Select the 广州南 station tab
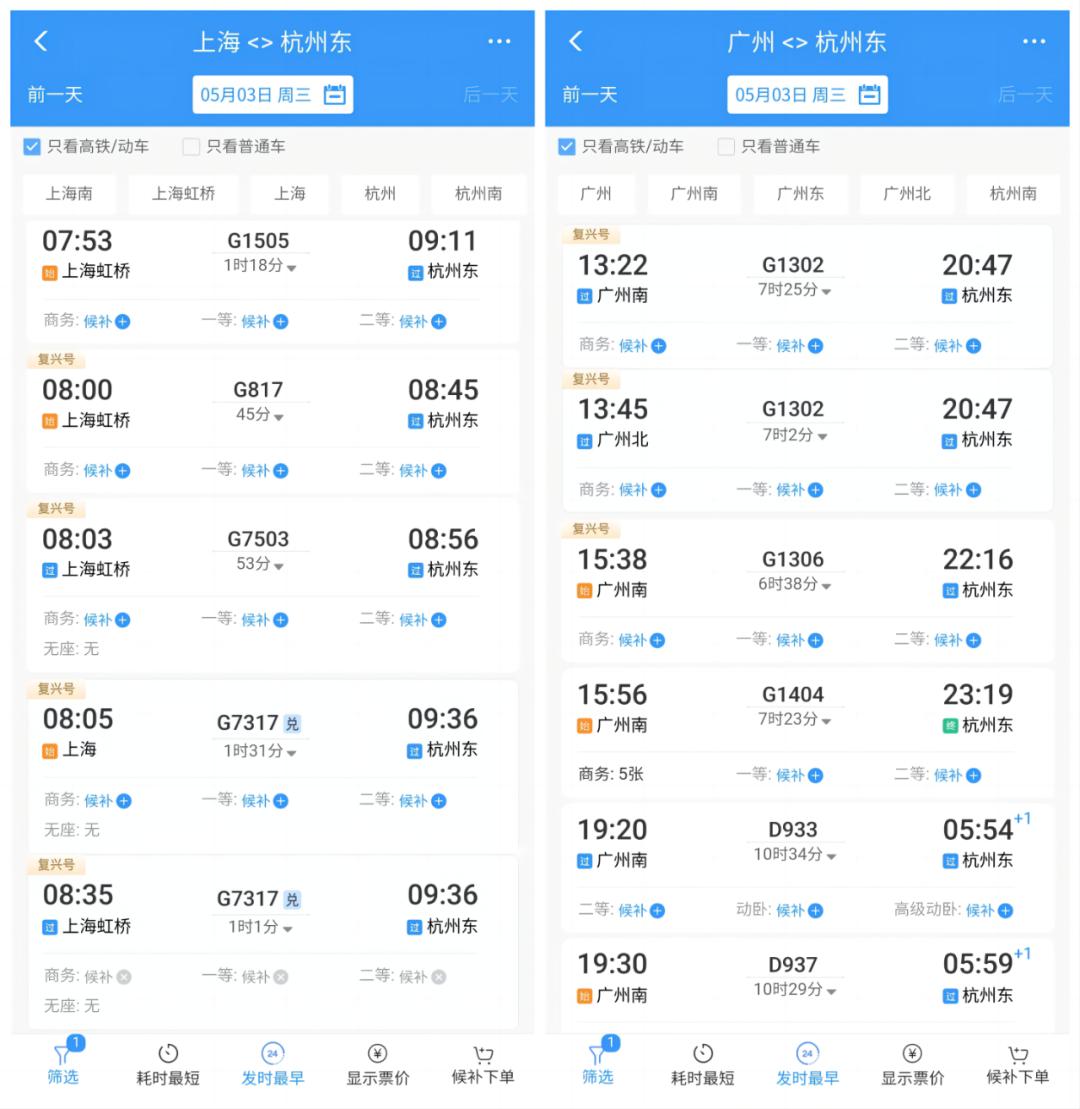Screen dimensions: 1080x1109 click(694, 194)
